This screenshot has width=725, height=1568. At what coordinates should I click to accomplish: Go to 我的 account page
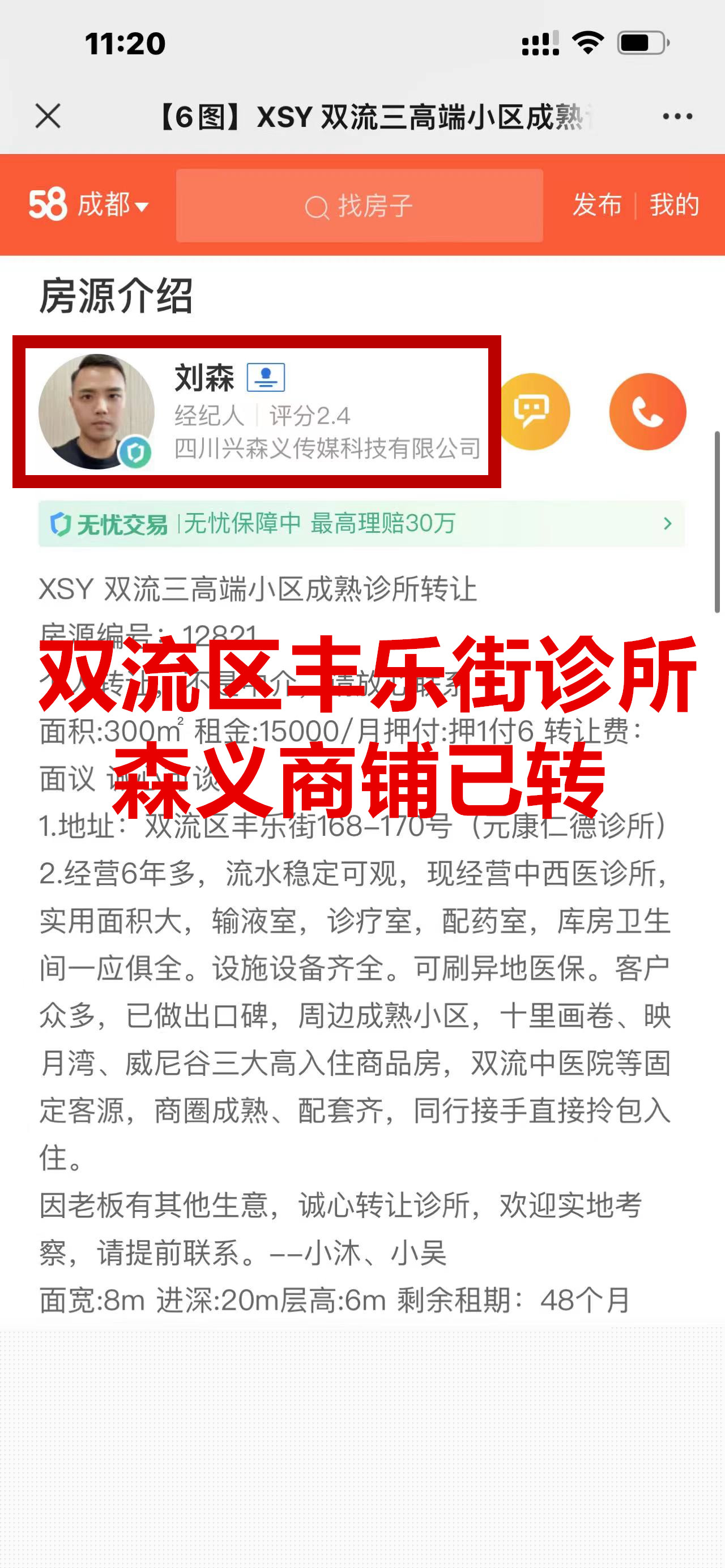click(674, 204)
